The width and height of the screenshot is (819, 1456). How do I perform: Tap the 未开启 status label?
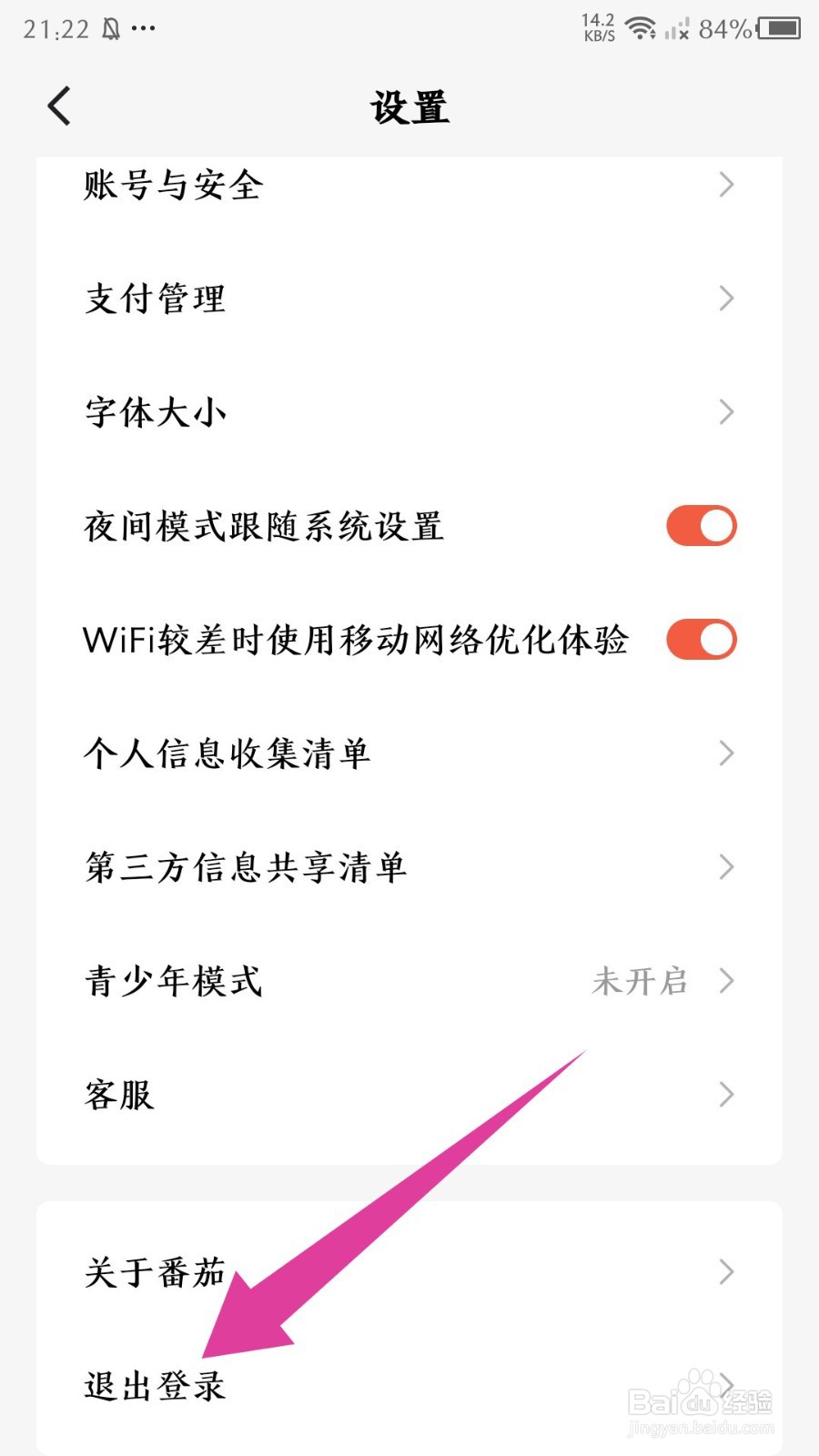click(x=641, y=982)
